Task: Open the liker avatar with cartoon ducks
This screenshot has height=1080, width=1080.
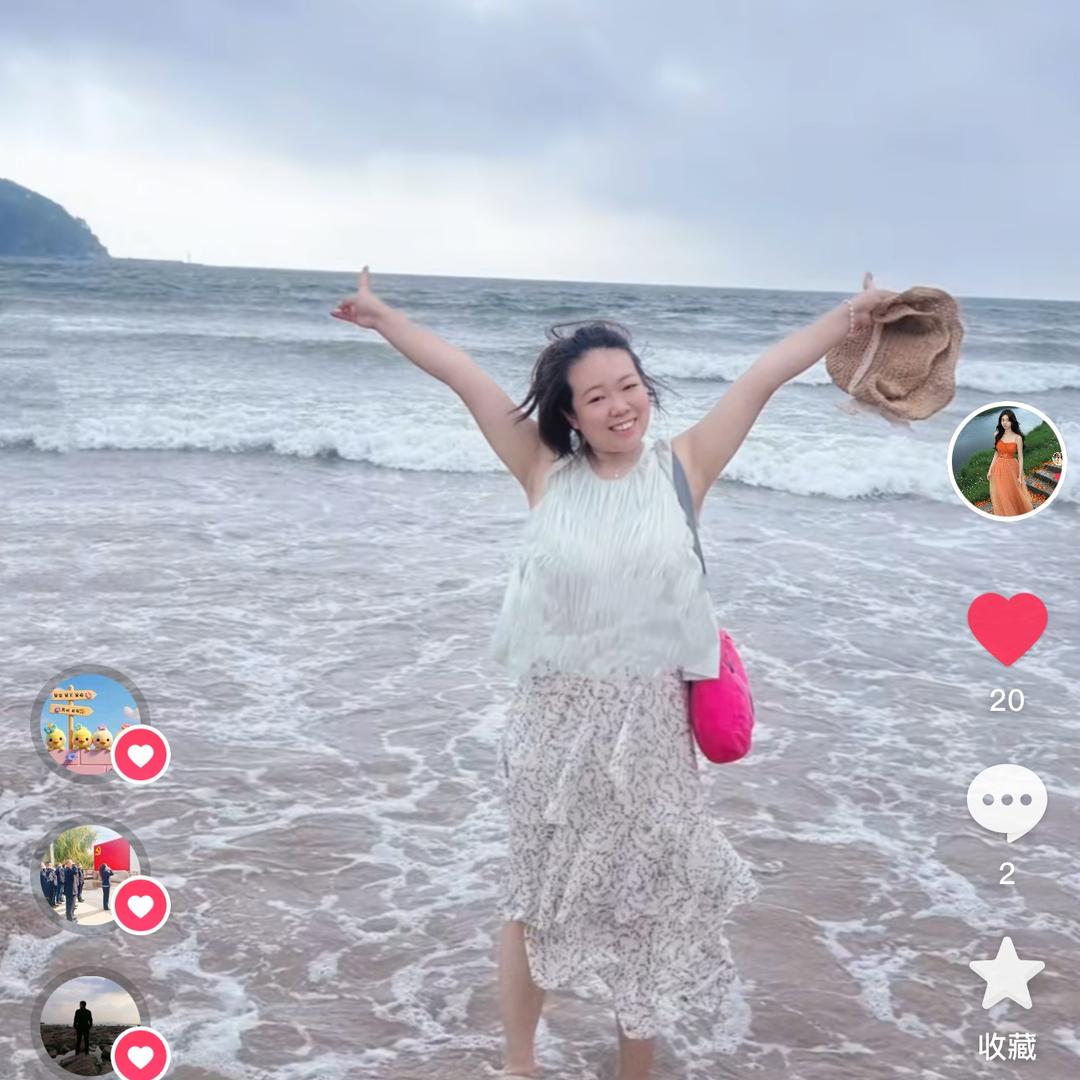Action: (89, 724)
